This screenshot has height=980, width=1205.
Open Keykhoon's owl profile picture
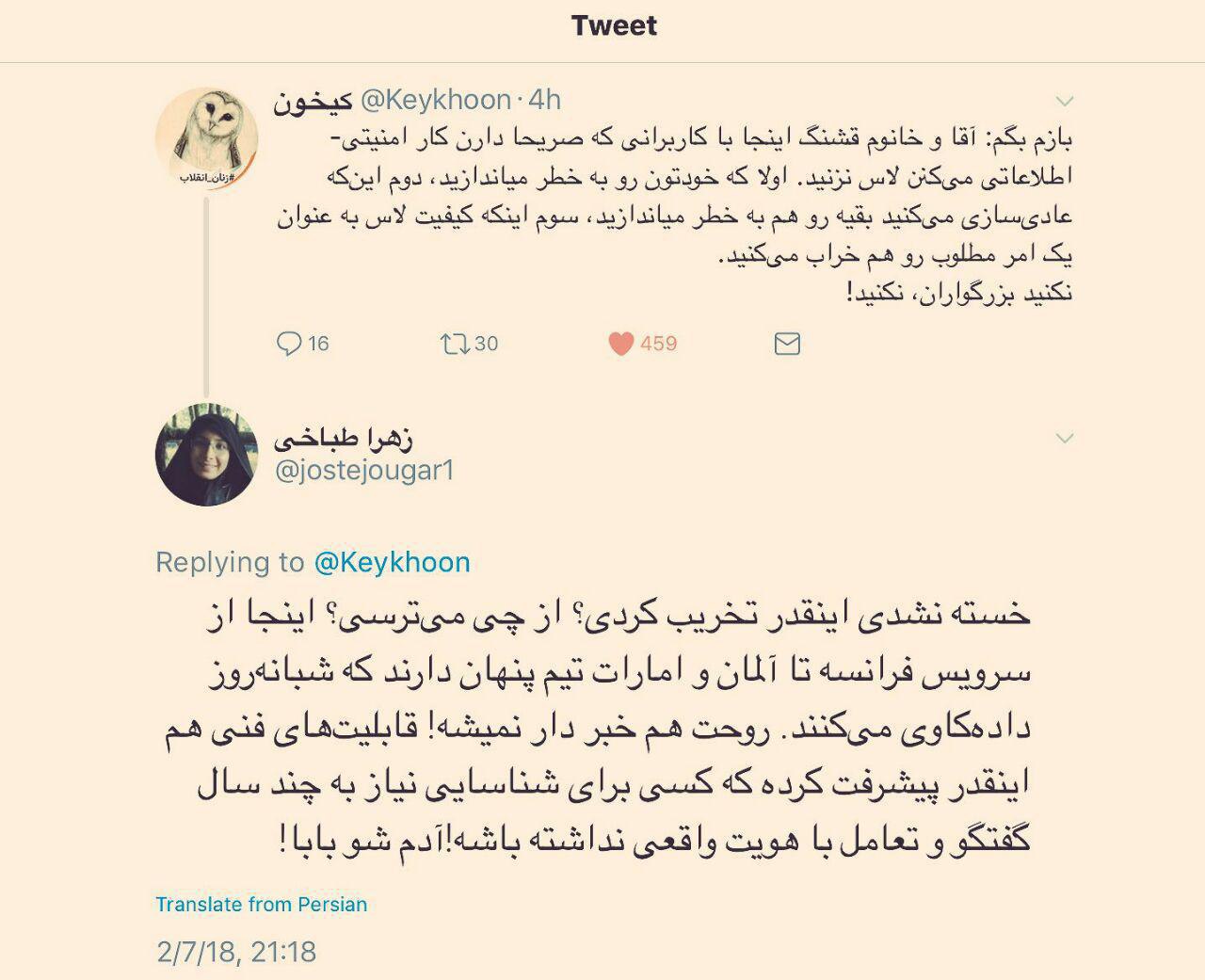pyautogui.click(x=206, y=139)
